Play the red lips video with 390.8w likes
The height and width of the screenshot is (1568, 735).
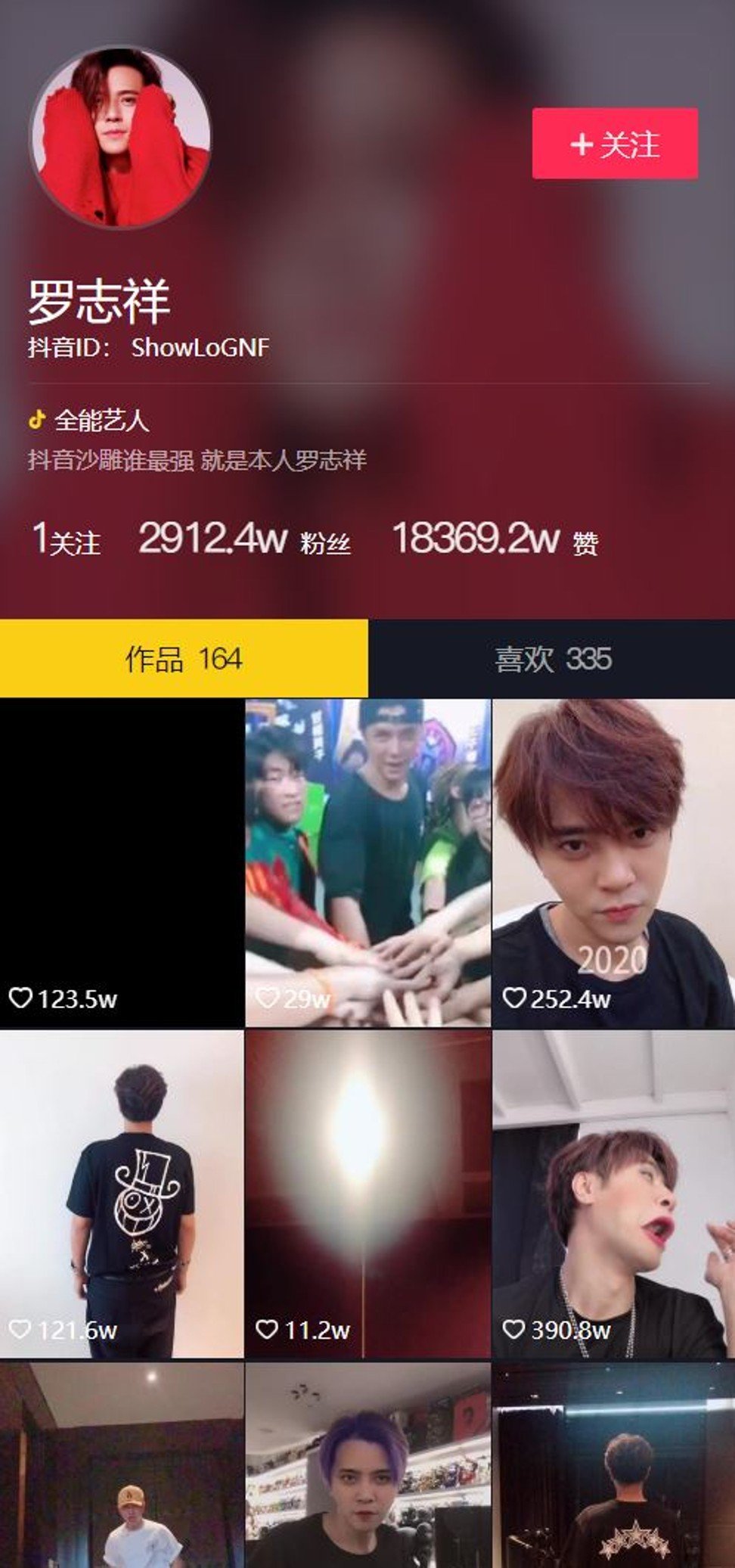click(613, 1194)
